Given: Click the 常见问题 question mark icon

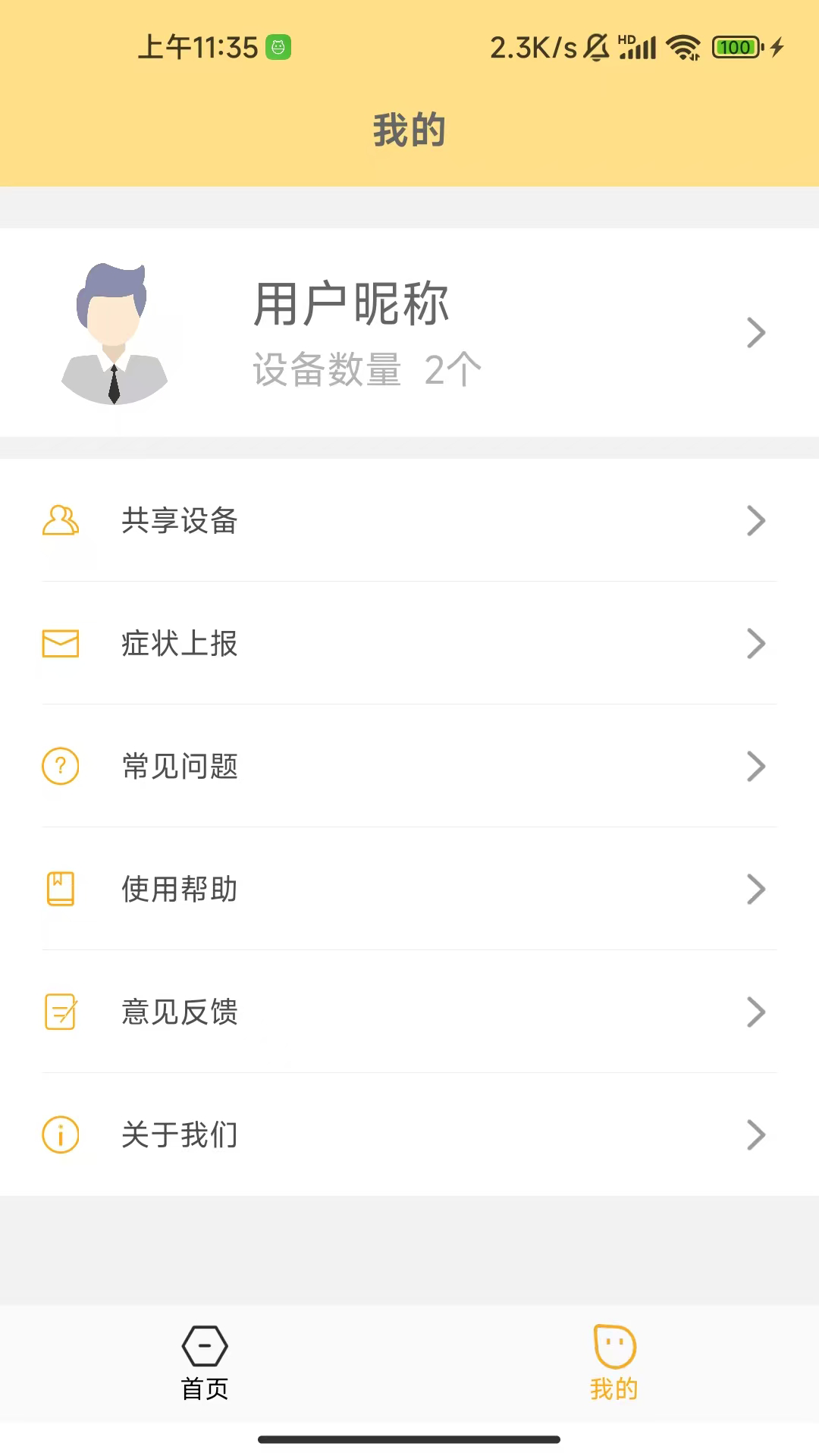Looking at the screenshot, I should coord(61,767).
